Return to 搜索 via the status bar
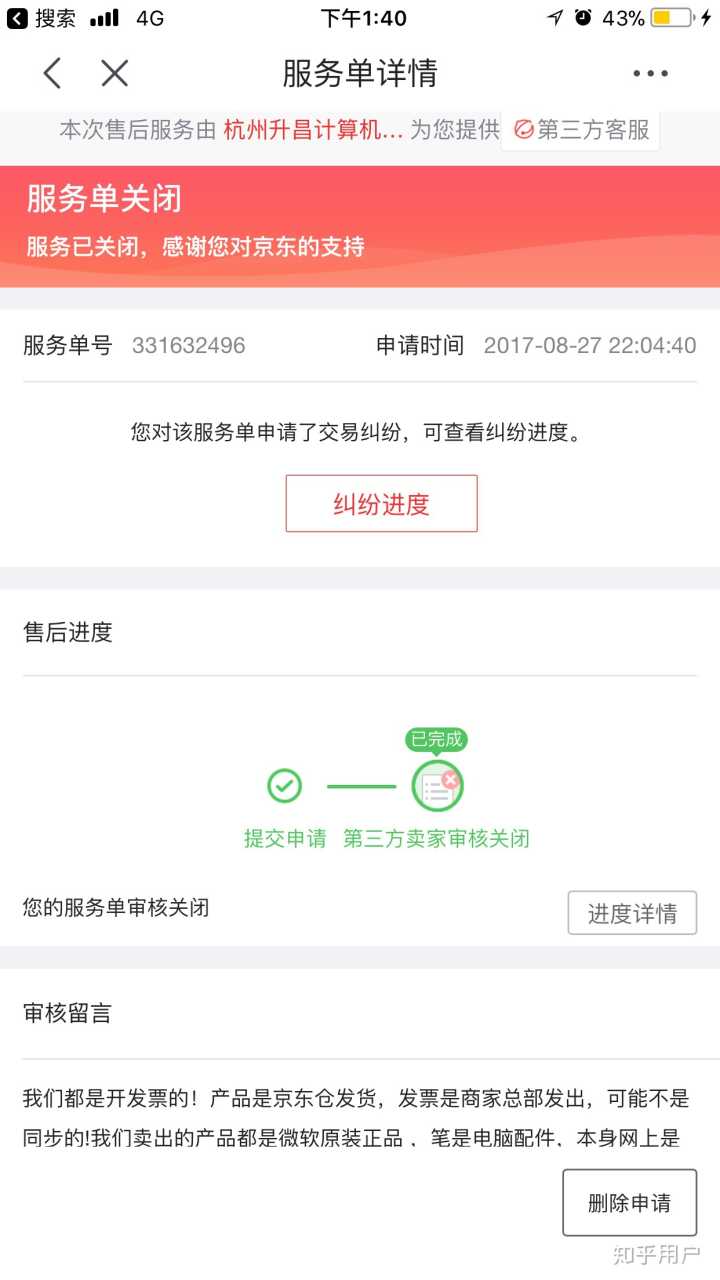Image resolution: width=720 pixels, height=1280 pixels. click(42, 18)
